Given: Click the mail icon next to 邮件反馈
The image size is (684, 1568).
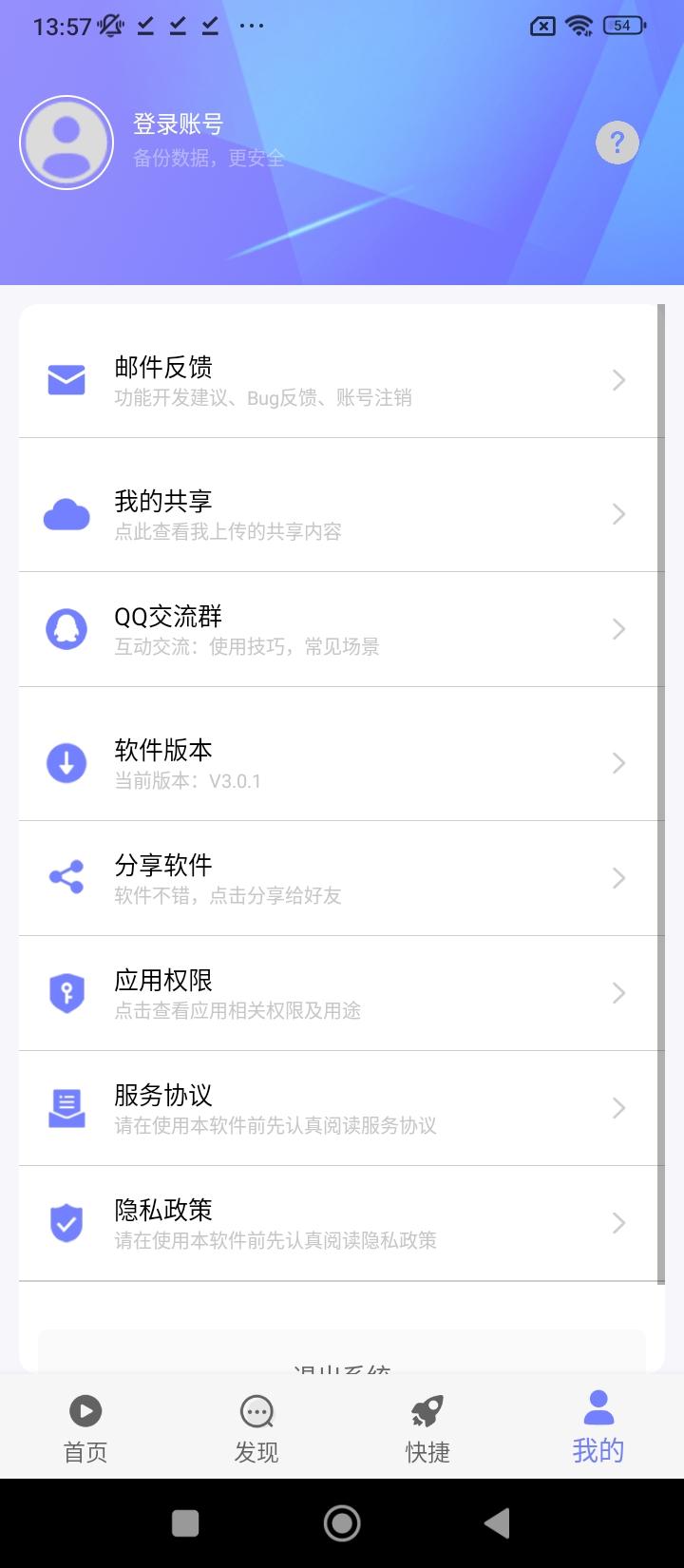Looking at the screenshot, I should [x=66, y=380].
